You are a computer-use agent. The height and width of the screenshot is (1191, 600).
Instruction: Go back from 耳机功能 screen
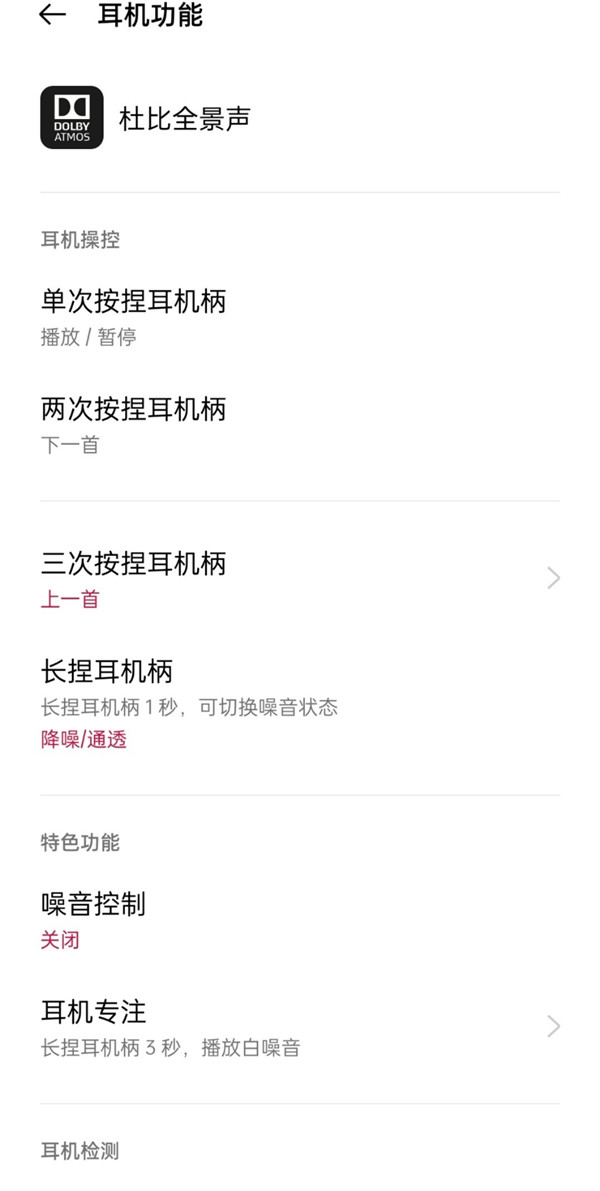(52, 14)
